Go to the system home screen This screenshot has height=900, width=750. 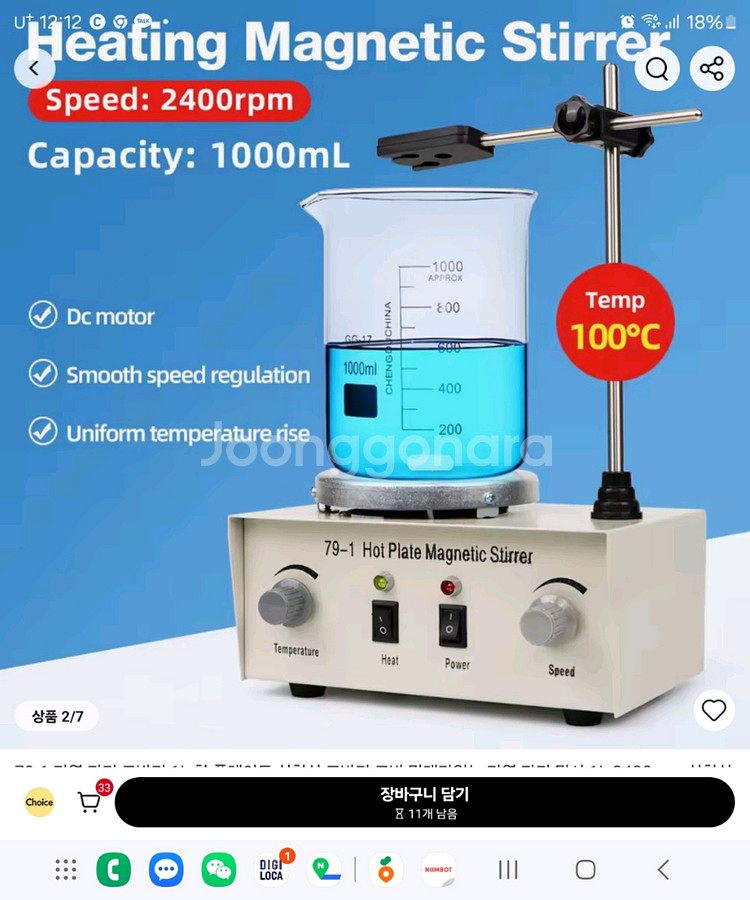585,869
